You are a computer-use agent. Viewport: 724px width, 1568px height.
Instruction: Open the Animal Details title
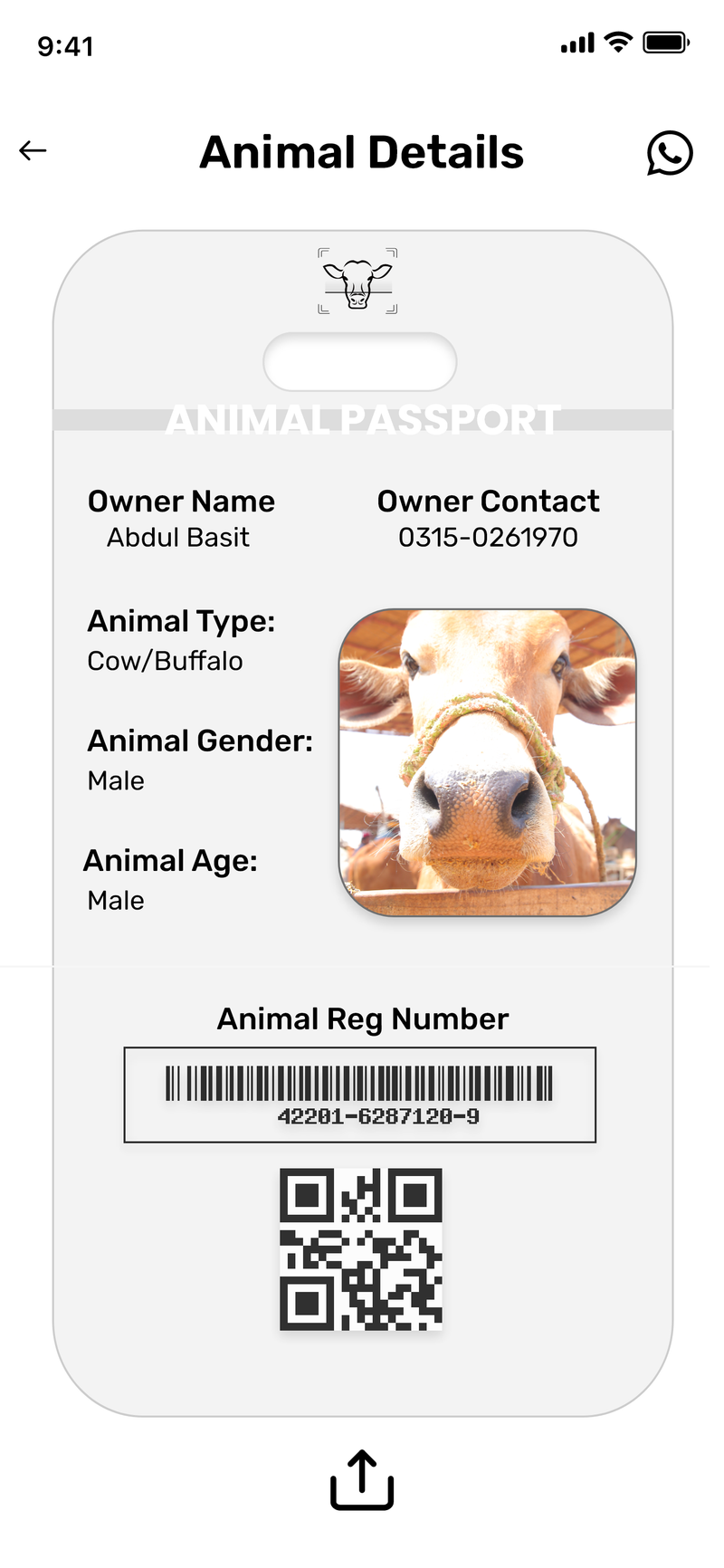point(361,152)
